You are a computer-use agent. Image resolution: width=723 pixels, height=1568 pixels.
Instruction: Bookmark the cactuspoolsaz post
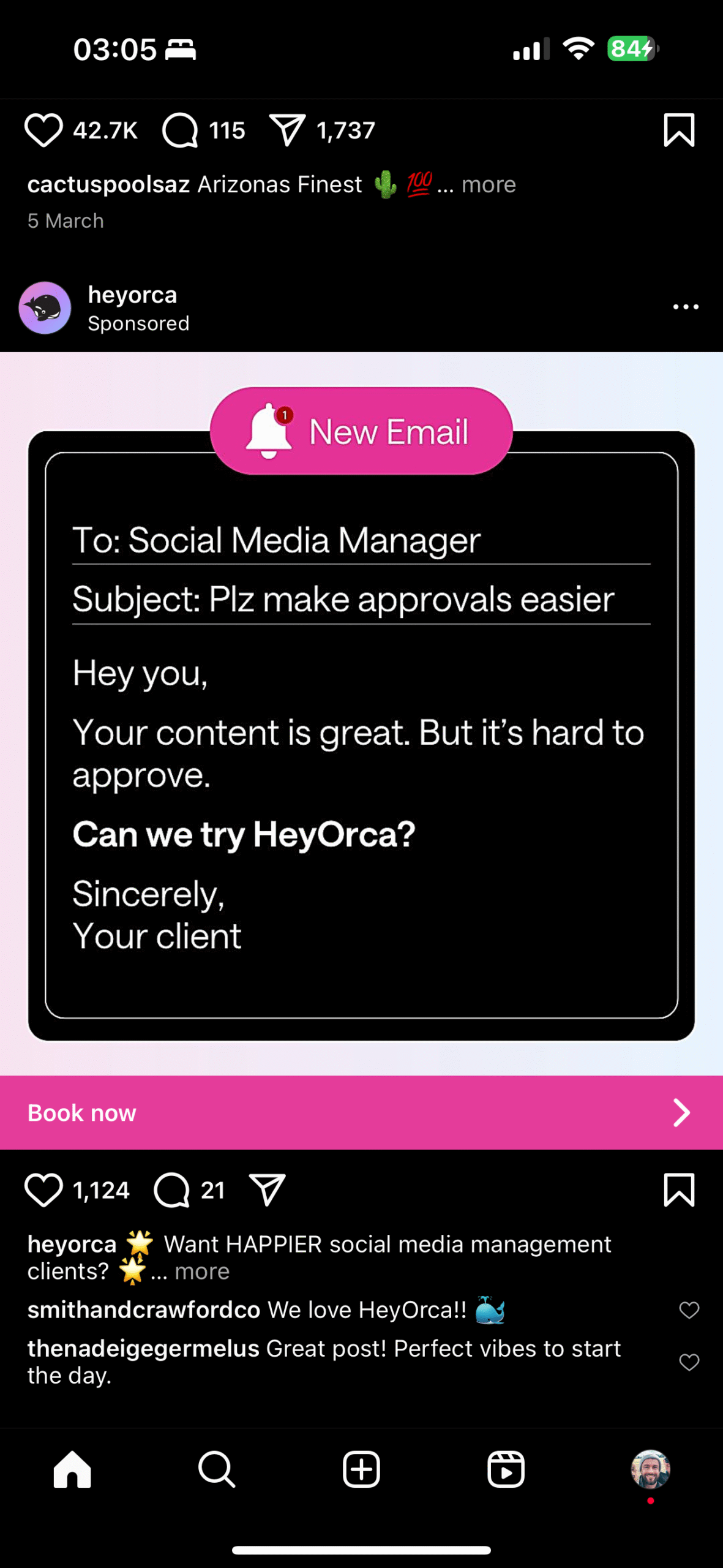pyautogui.click(x=679, y=130)
